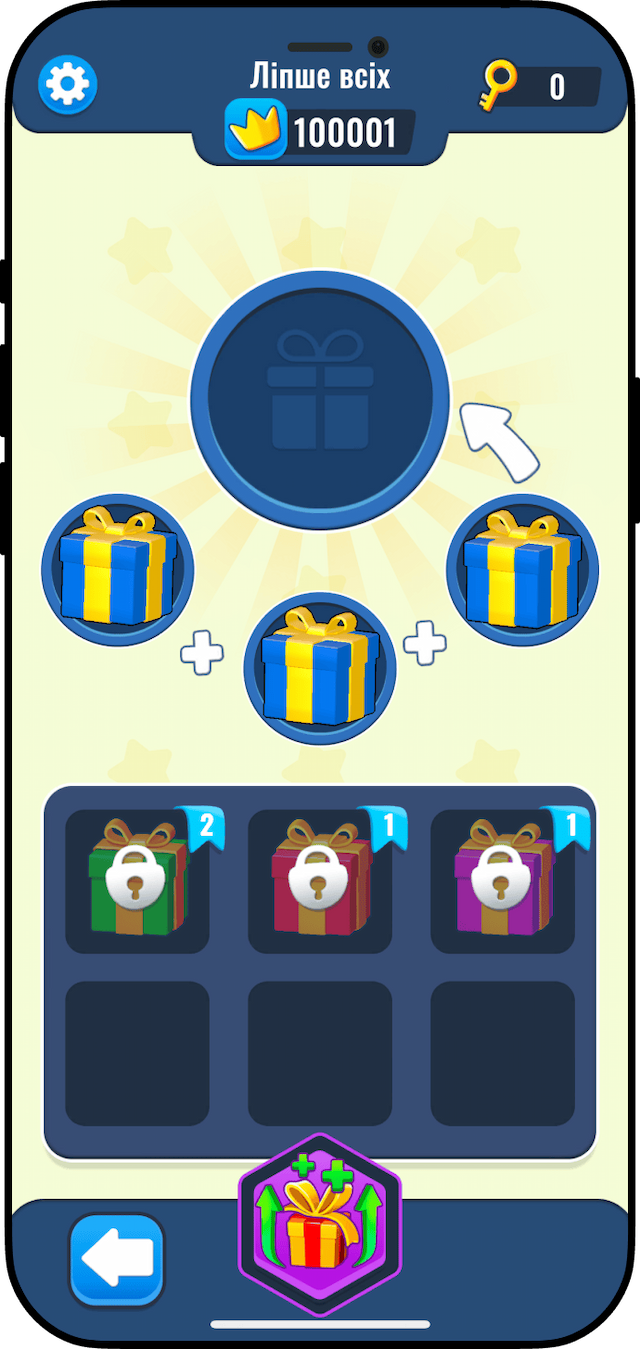
Task: Tap the middle blue gift box
Action: click(x=320, y=668)
